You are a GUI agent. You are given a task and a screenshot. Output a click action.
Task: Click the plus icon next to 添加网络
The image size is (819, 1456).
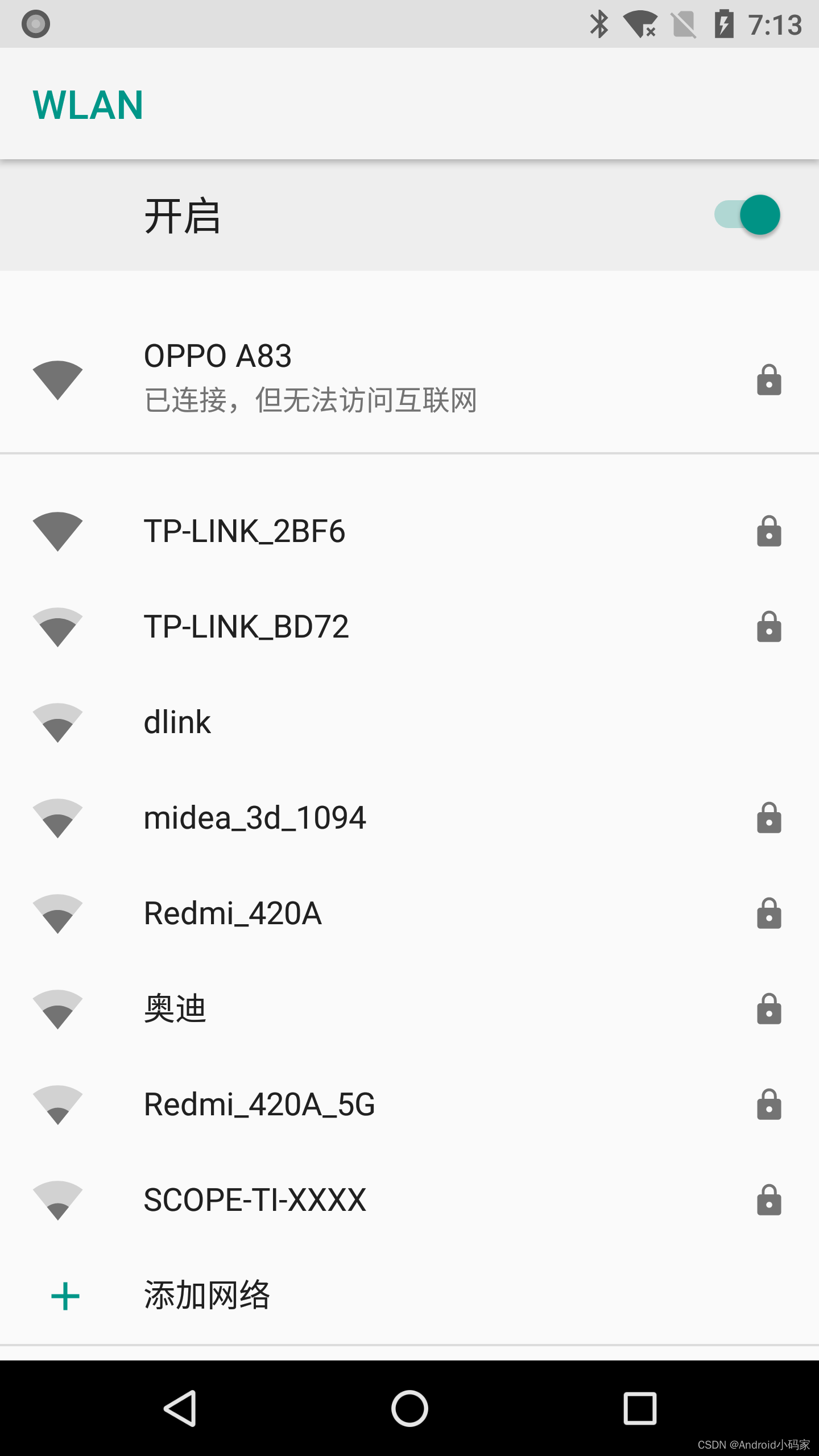pos(65,1295)
